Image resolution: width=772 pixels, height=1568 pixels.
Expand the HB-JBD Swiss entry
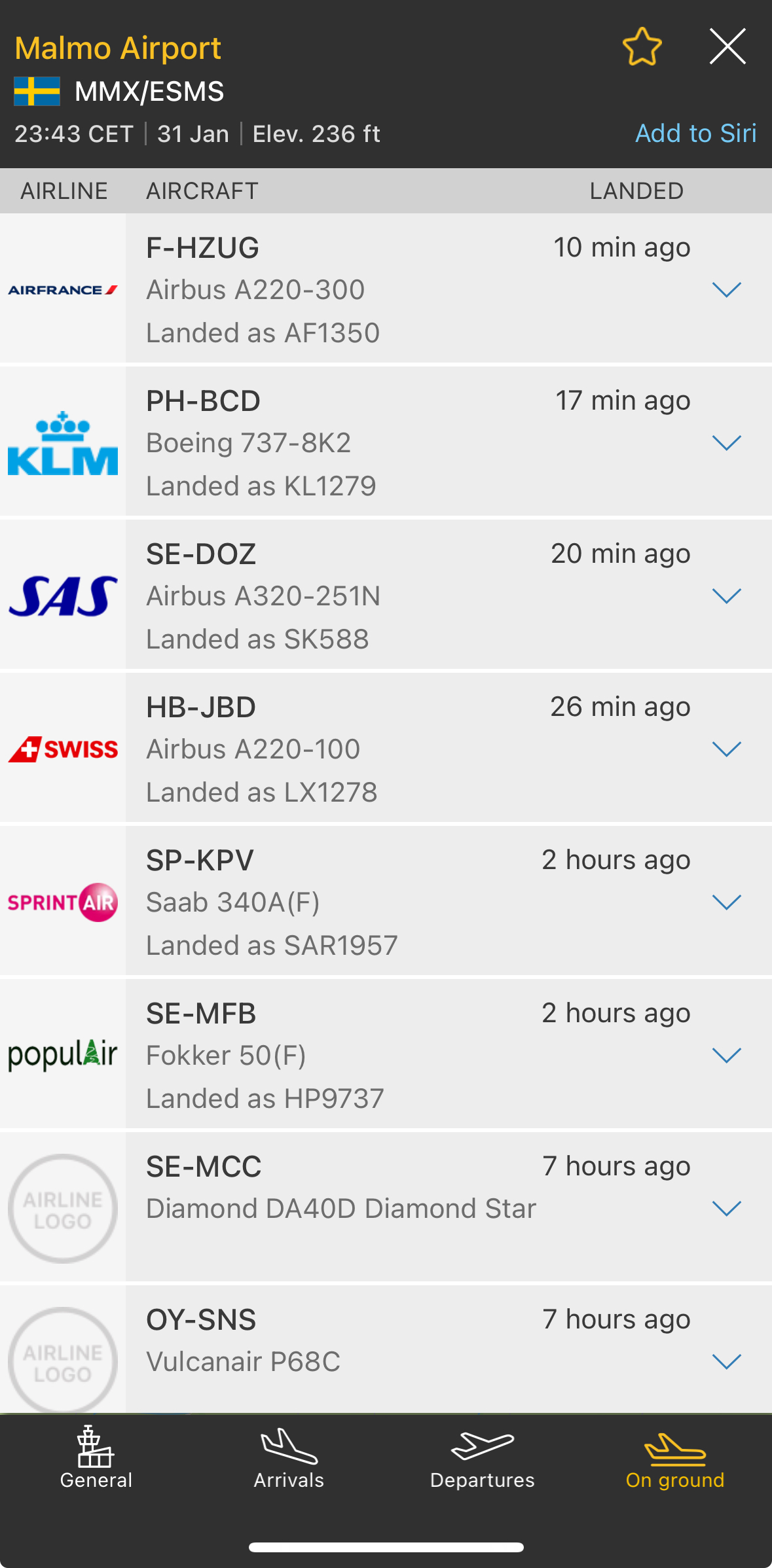[x=726, y=749]
